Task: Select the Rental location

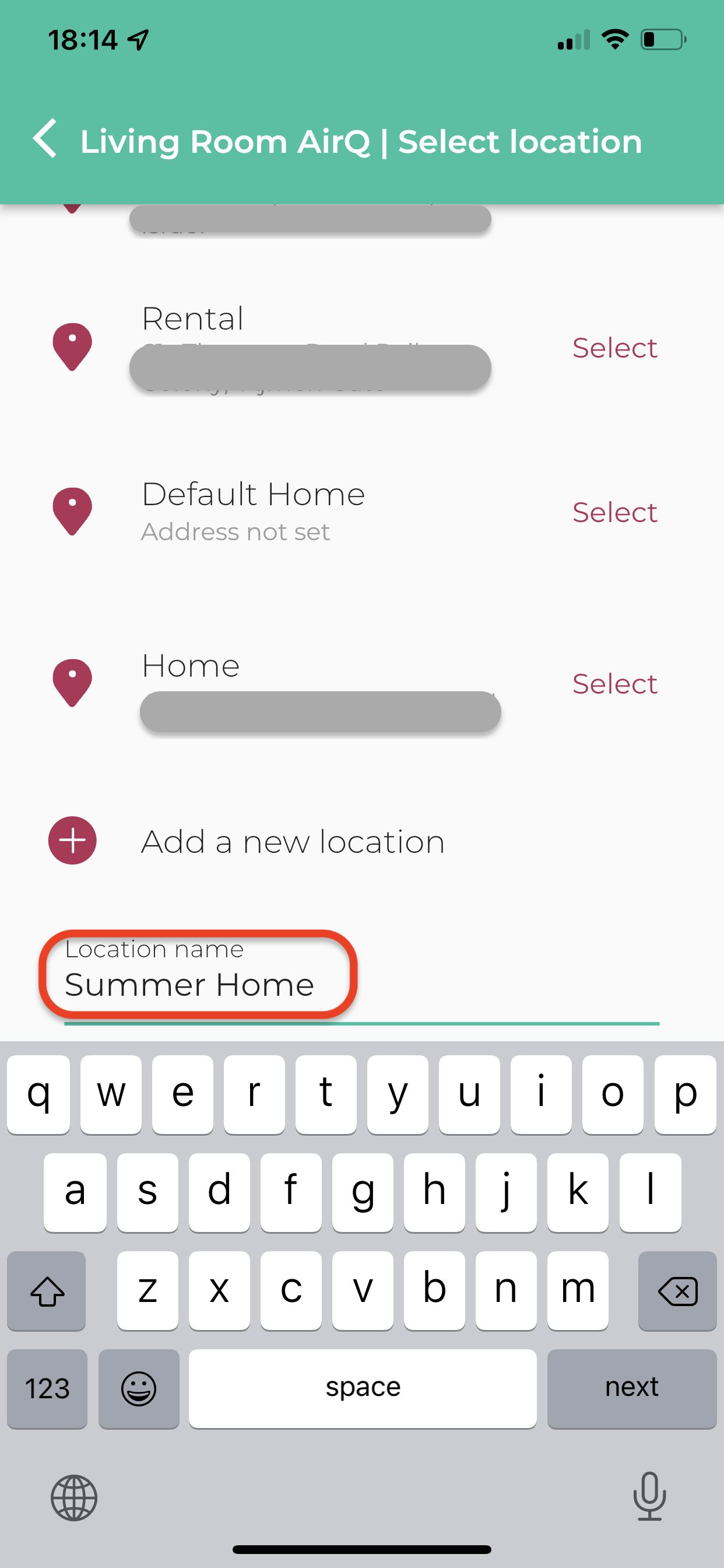Action: [614, 348]
